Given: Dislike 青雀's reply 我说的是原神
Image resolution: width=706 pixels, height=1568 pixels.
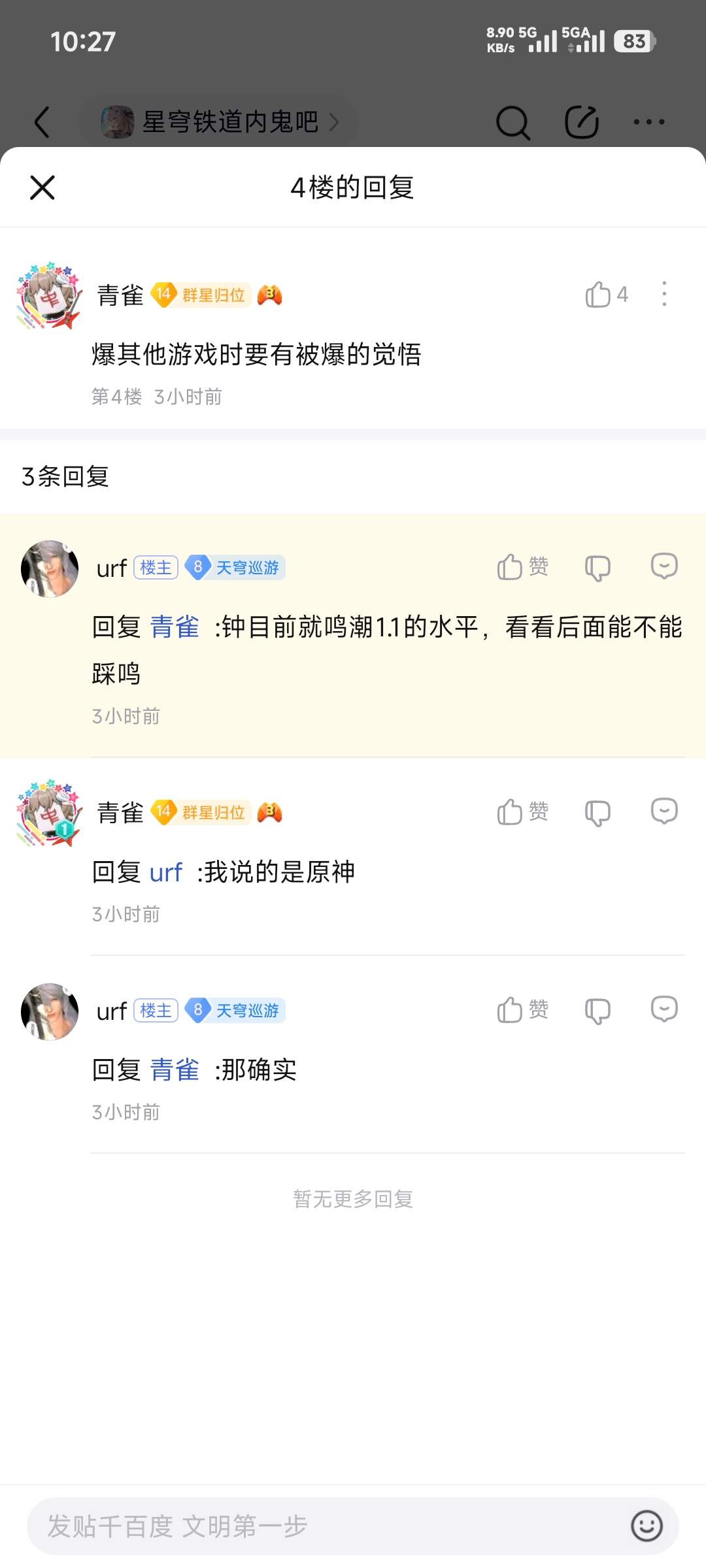Looking at the screenshot, I should (597, 812).
